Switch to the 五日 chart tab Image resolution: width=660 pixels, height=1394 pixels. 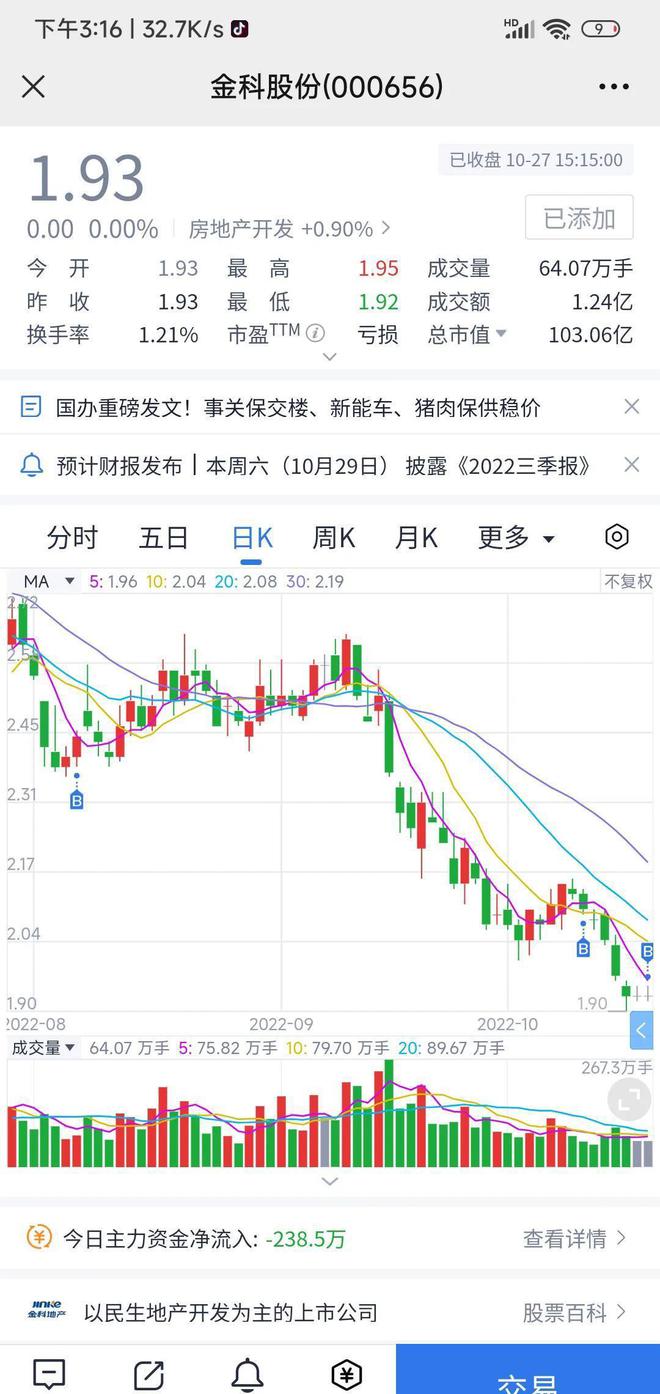[x=163, y=538]
